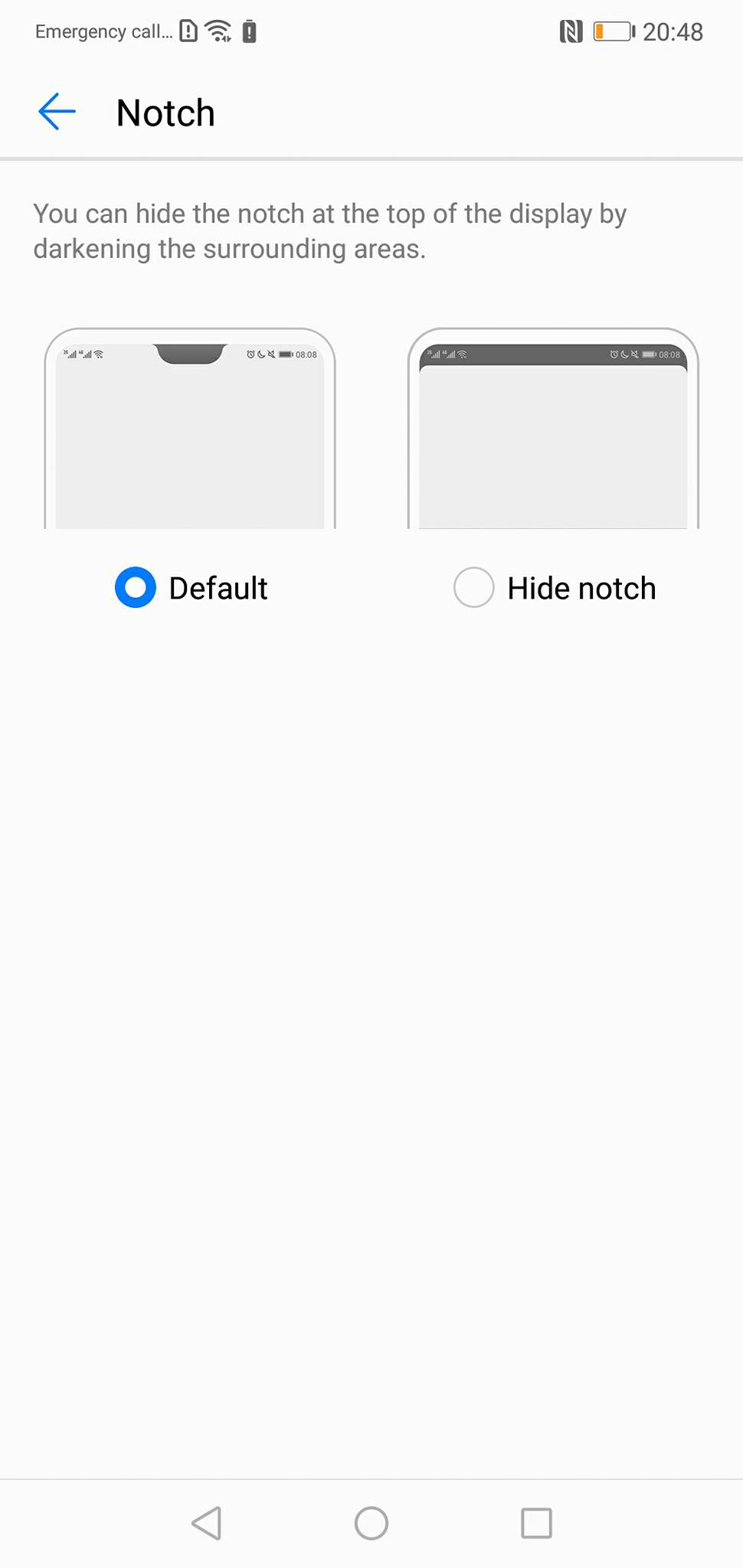Go to the home screen
Image resolution: width=743 pixels, height=1568 pixels.
click(371, 1523)
